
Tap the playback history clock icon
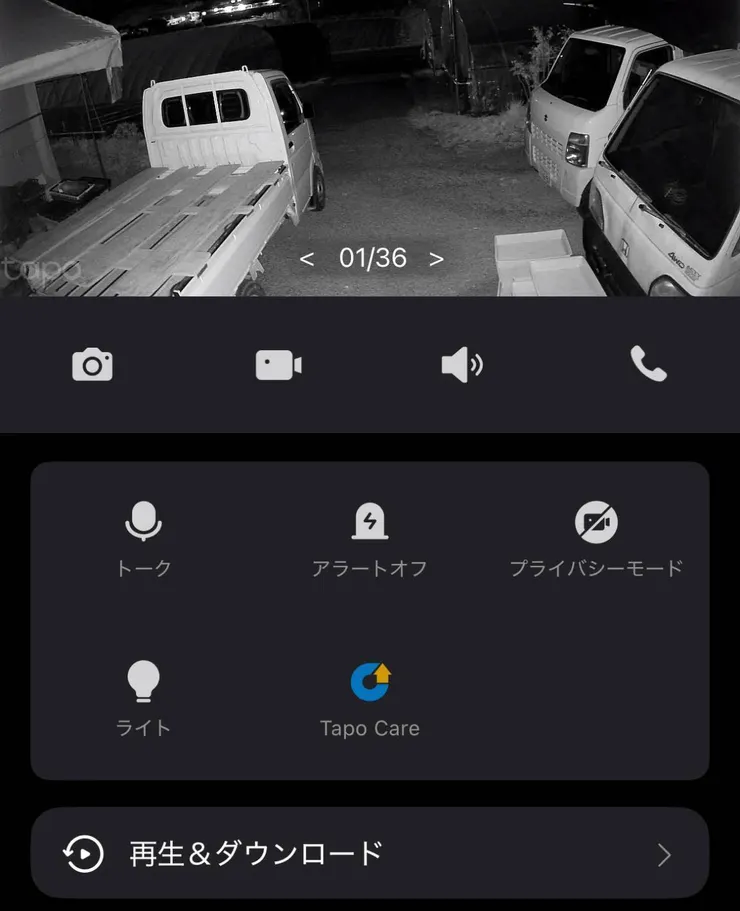click(x=83, y=854)
